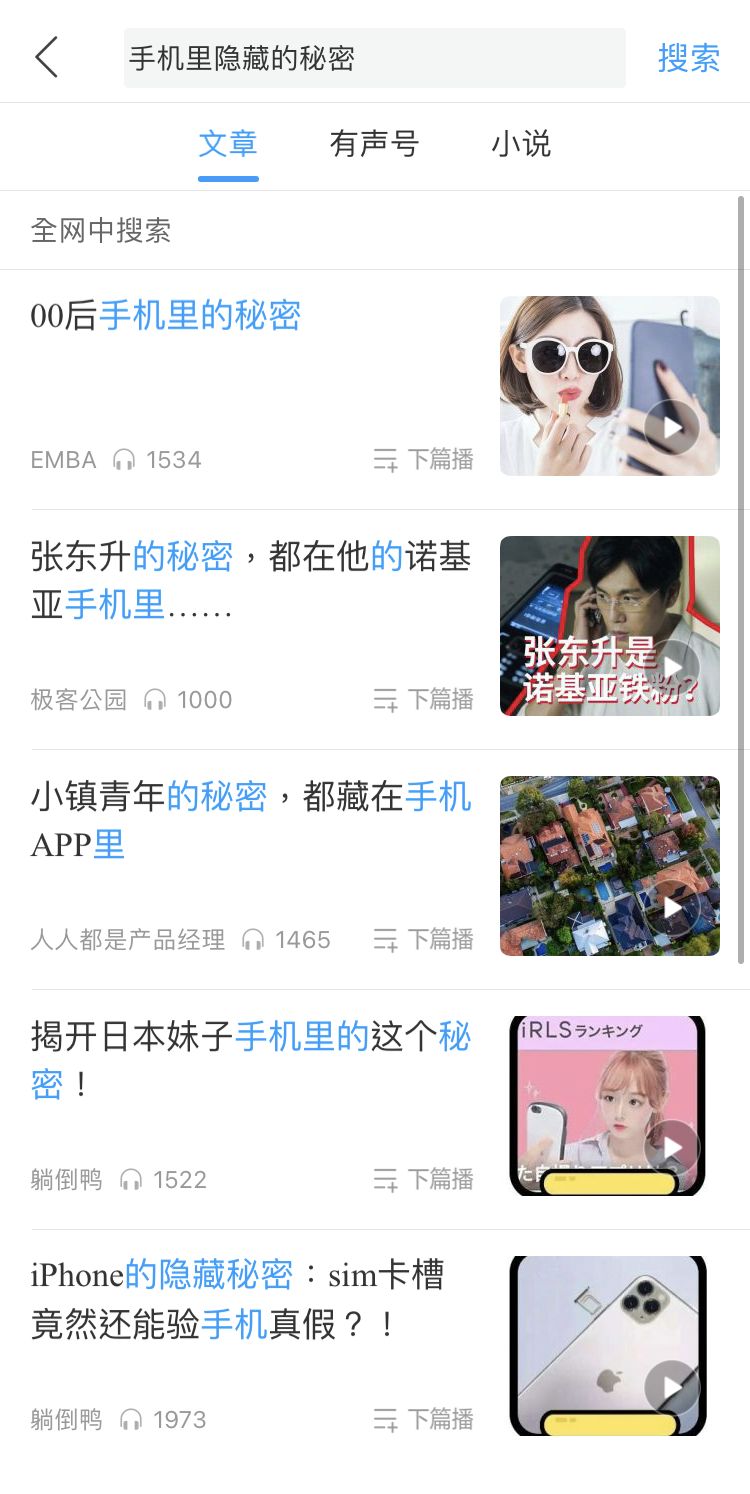Go back using the top-left arrow

point(47,57)
